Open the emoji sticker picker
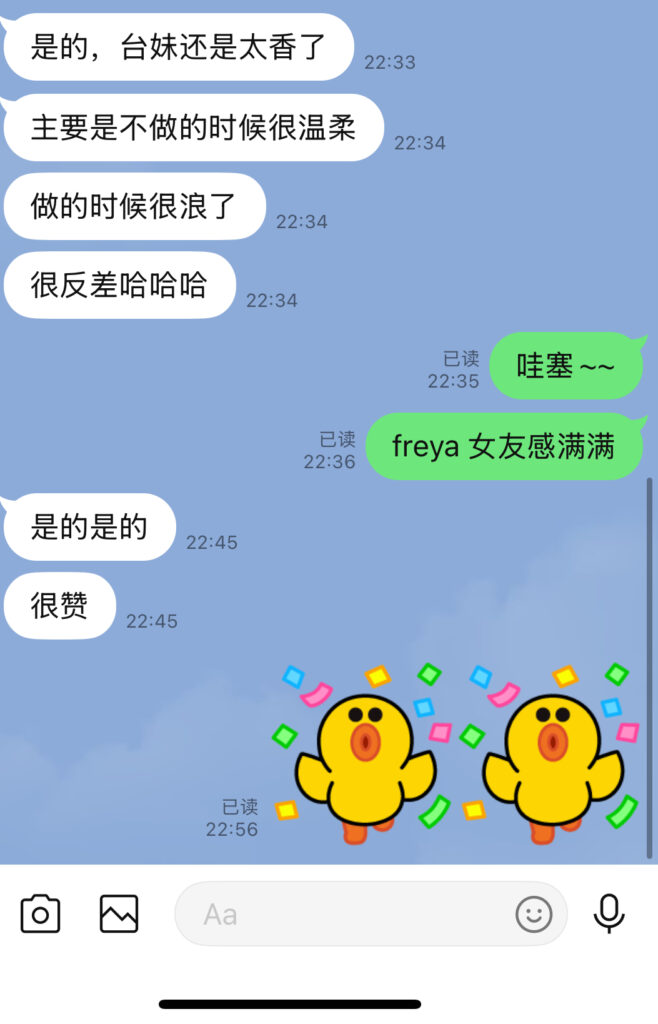 point(534,914)
